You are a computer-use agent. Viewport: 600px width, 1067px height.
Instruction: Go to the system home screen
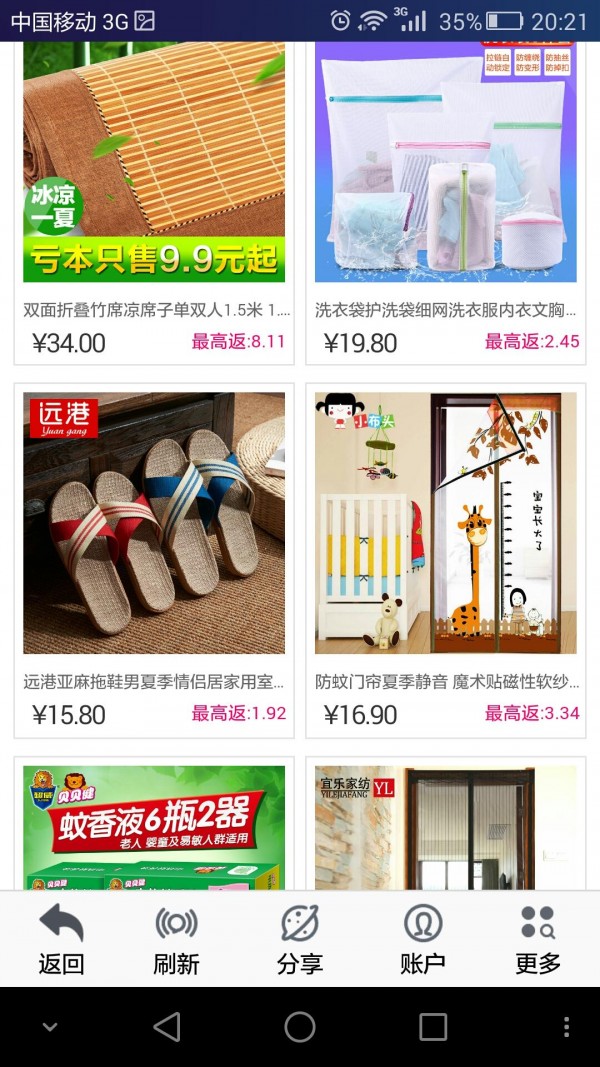(x=299, y=1027)
